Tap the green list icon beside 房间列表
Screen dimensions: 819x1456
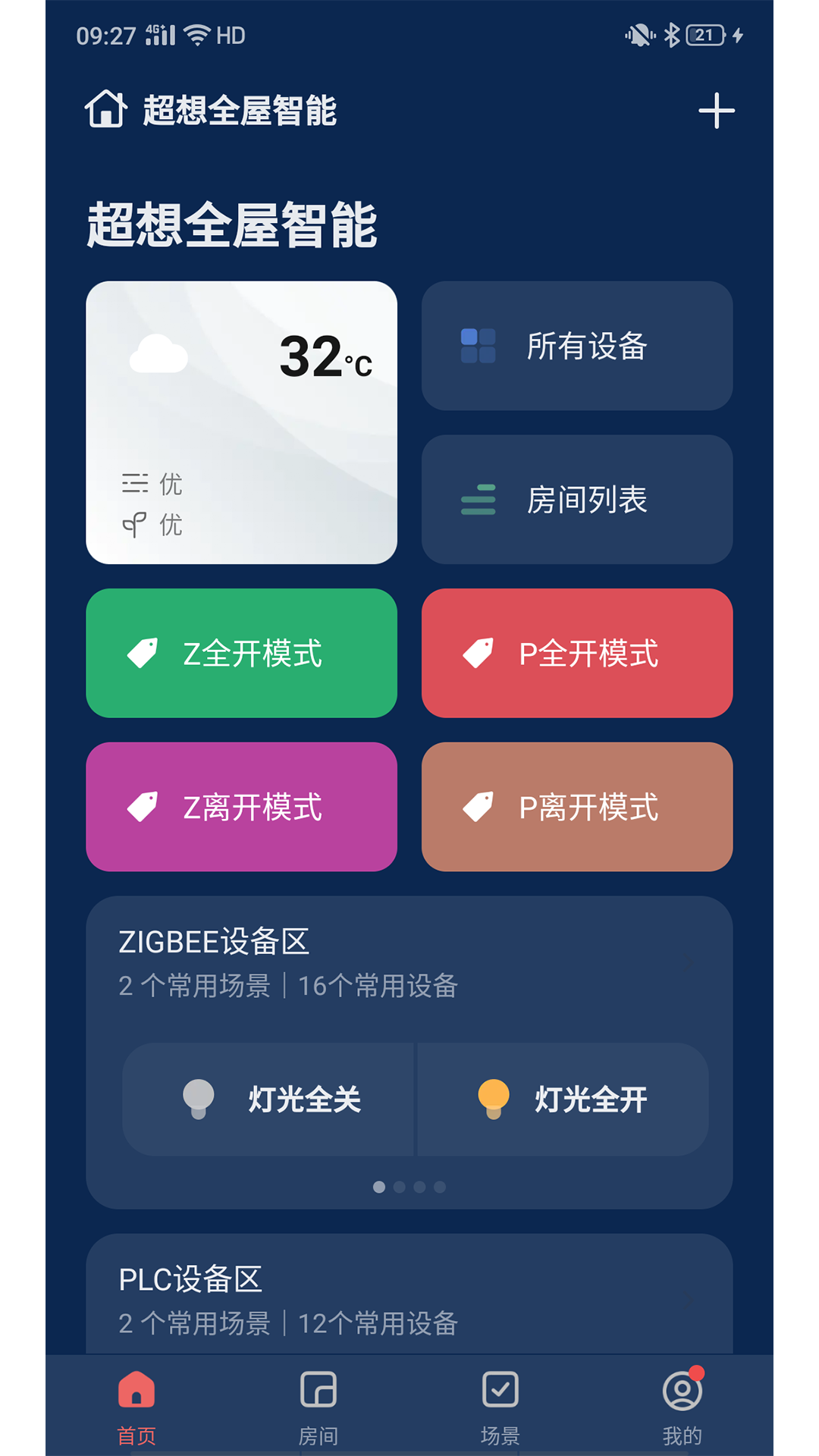pyautogui.click(x=477, y=500)
